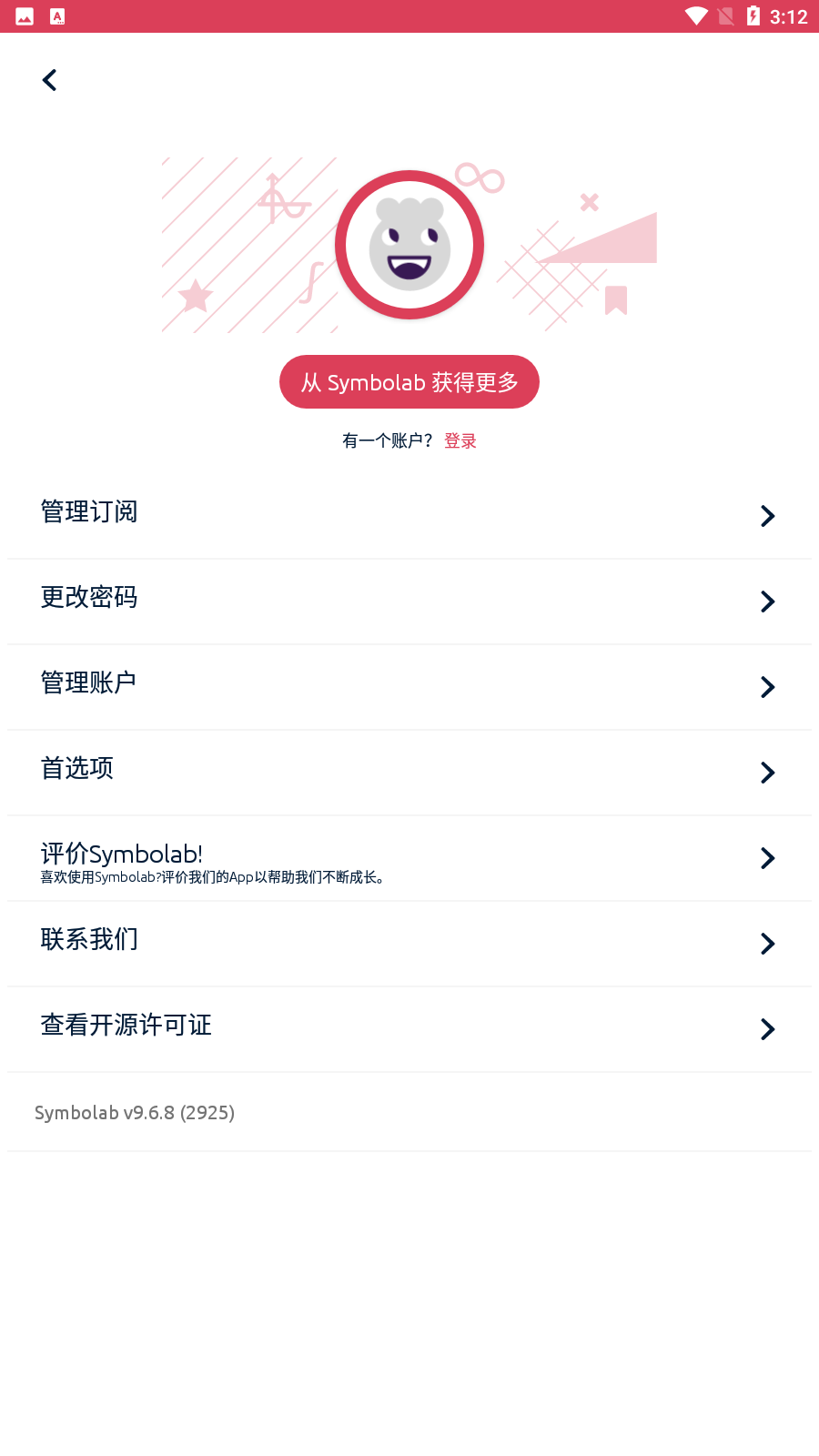Viewport: 819px width, 1456px height.
Task: Select the 更改密码 row
Action: tap(409, 601)
